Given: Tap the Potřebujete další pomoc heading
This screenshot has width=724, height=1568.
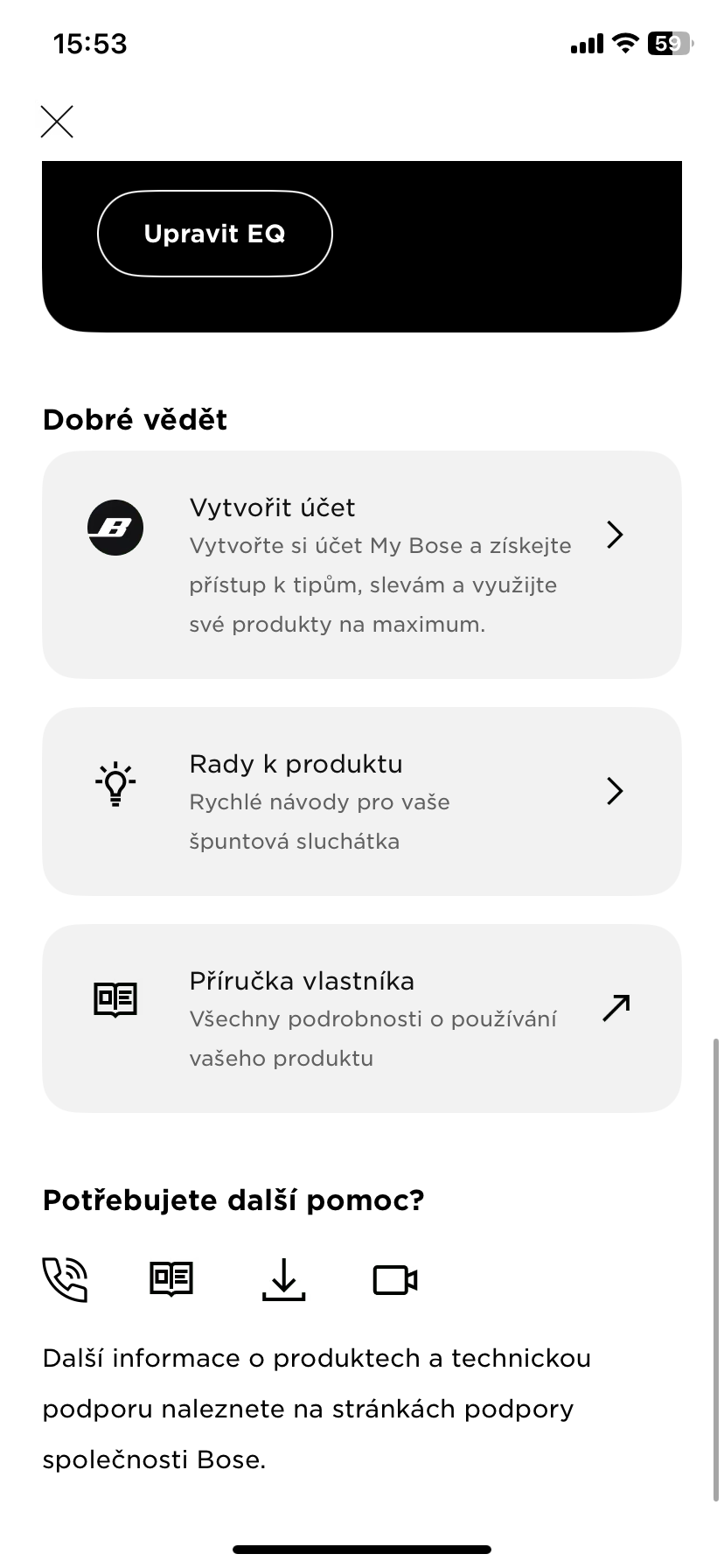Looking at the screenshot, I should point(233,1200).
